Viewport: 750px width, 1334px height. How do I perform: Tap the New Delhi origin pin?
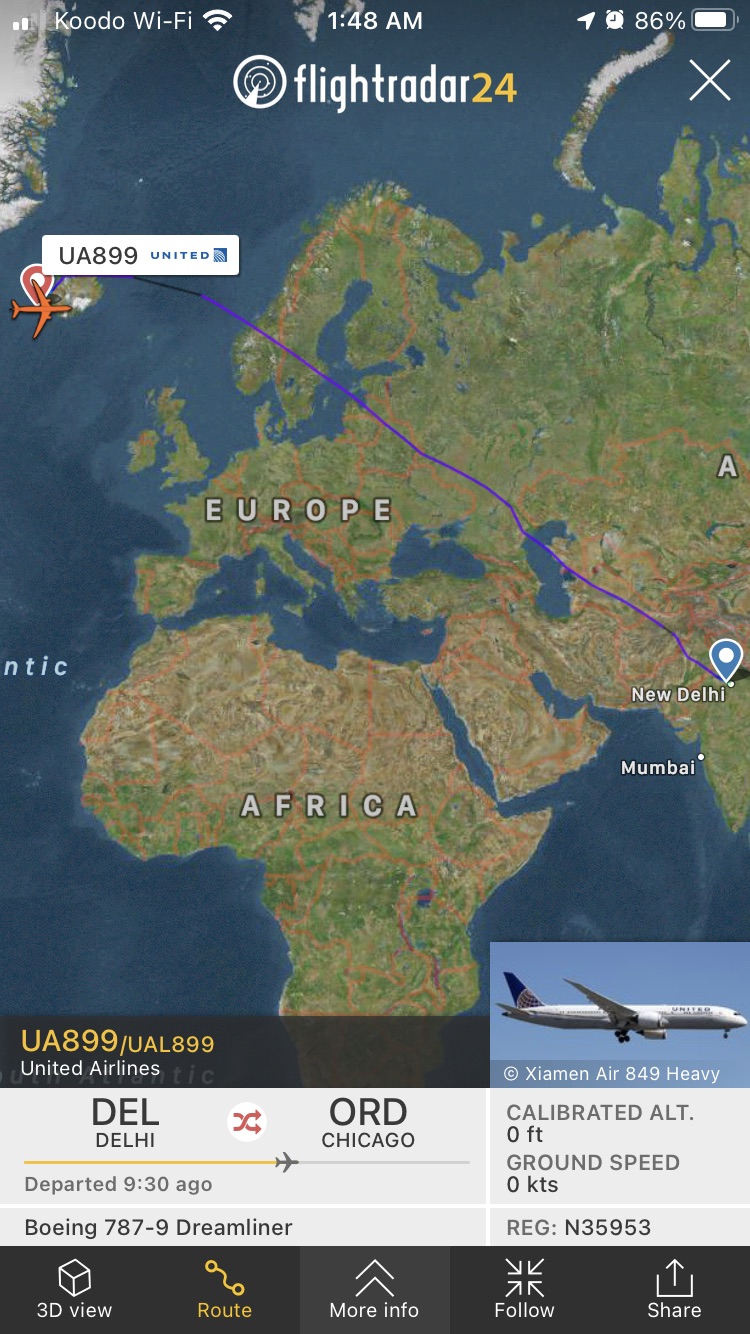726,660
